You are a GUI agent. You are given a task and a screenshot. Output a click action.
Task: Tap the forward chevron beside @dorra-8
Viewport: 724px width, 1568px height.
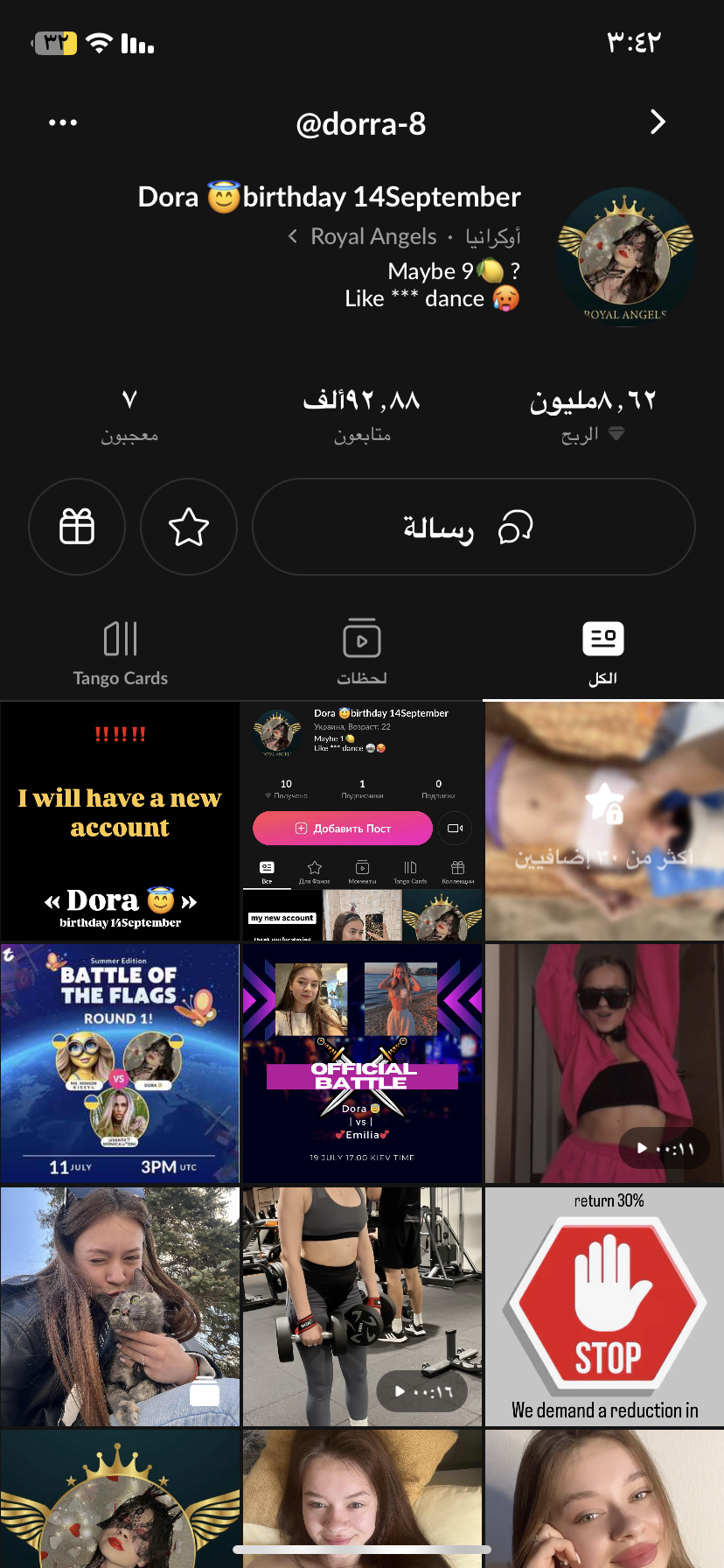pyautogui.click(x=658, y=122)
